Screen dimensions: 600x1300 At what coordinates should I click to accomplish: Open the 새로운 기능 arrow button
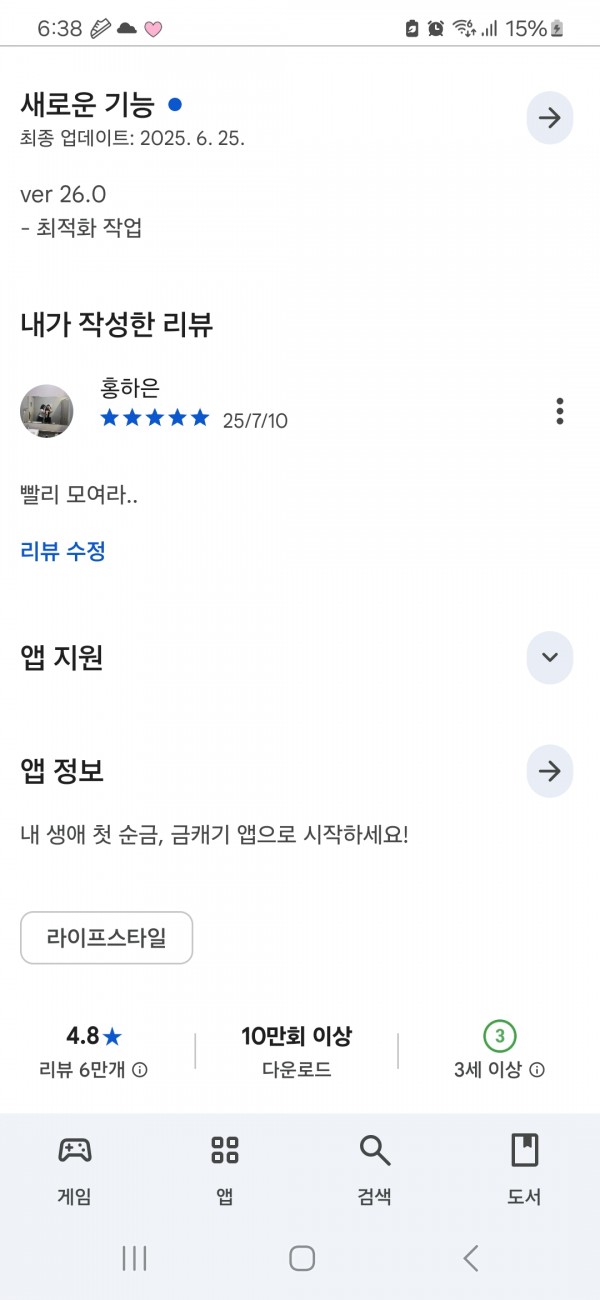click(550, 118)
